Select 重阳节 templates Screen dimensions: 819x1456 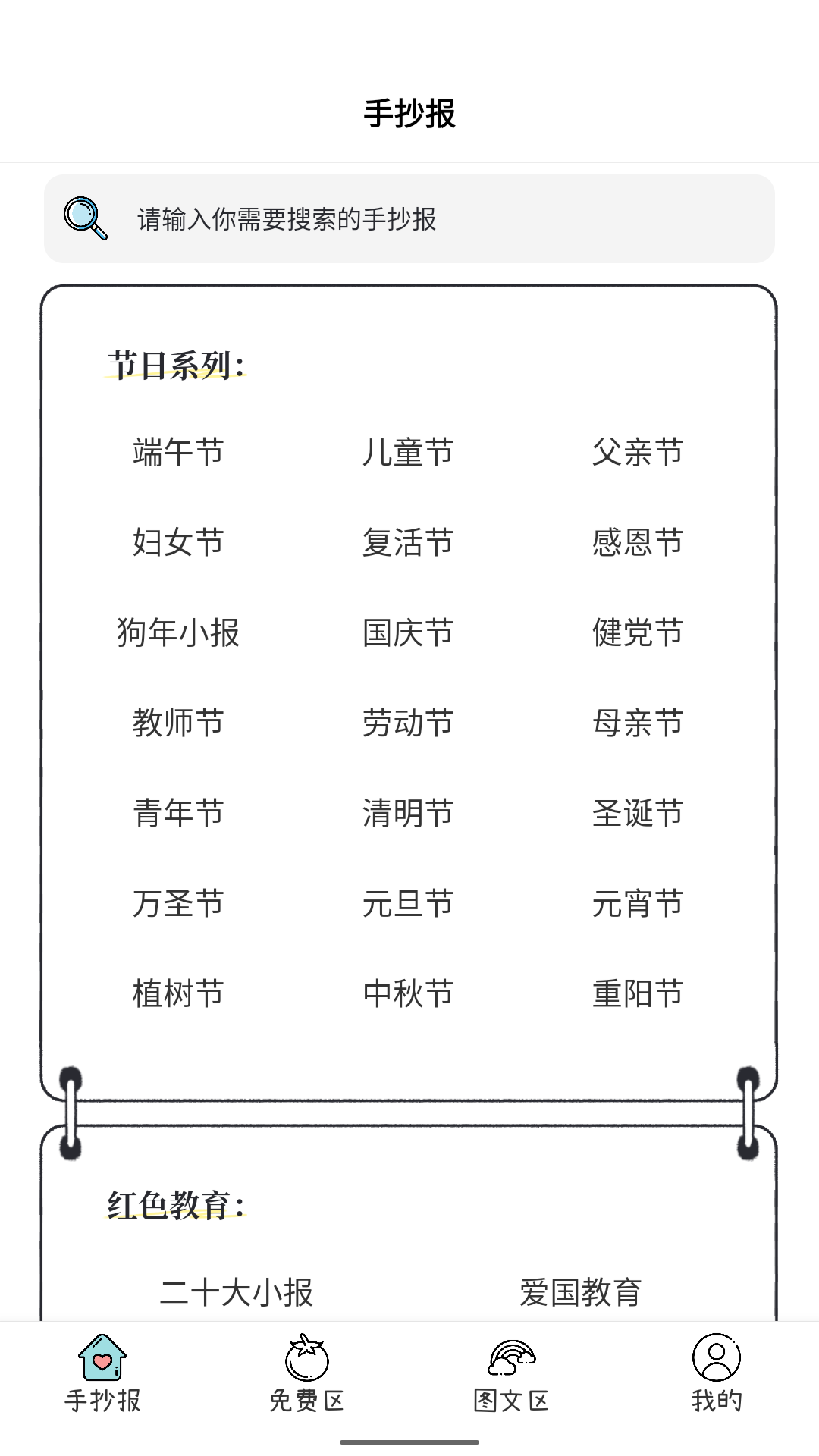tap(638, 994)
